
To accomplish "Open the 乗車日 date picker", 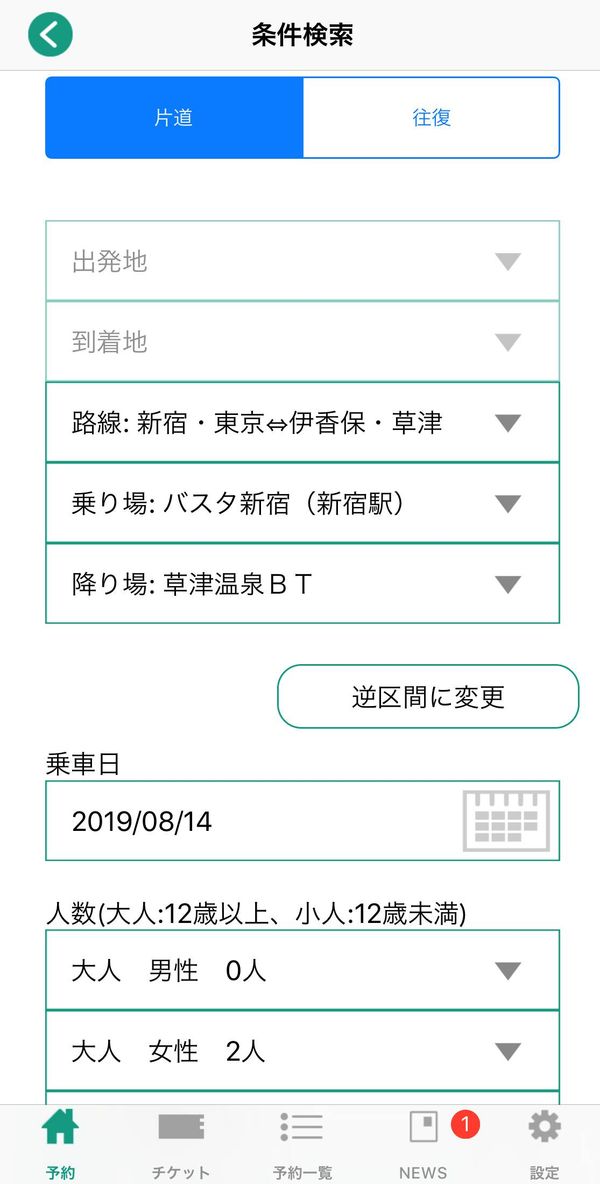I will pyautogui.click(x=303, y=821).
